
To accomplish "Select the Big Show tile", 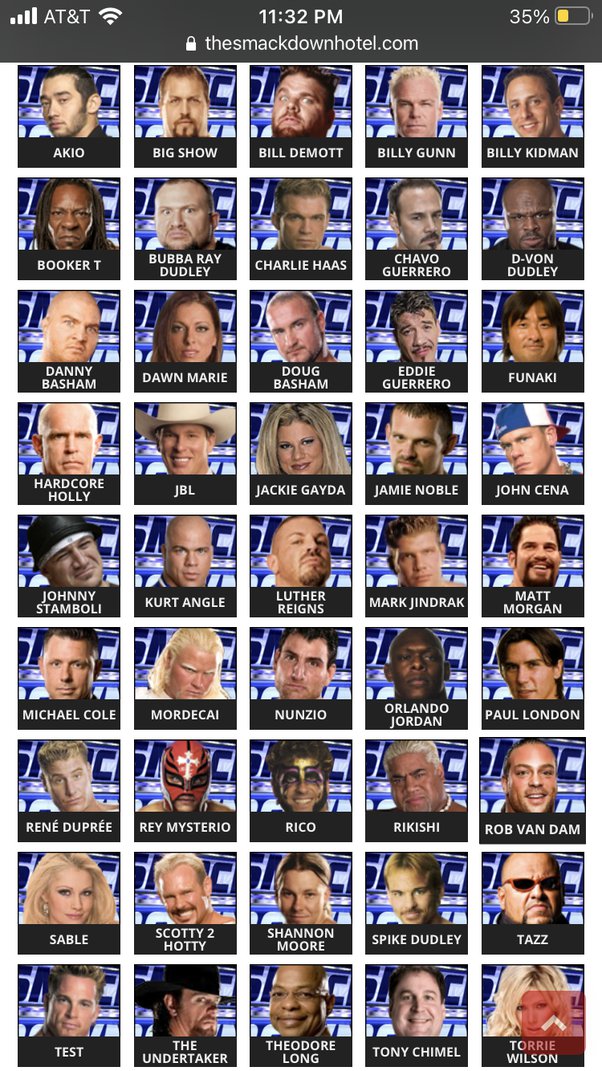I will [x=185, y=116].
